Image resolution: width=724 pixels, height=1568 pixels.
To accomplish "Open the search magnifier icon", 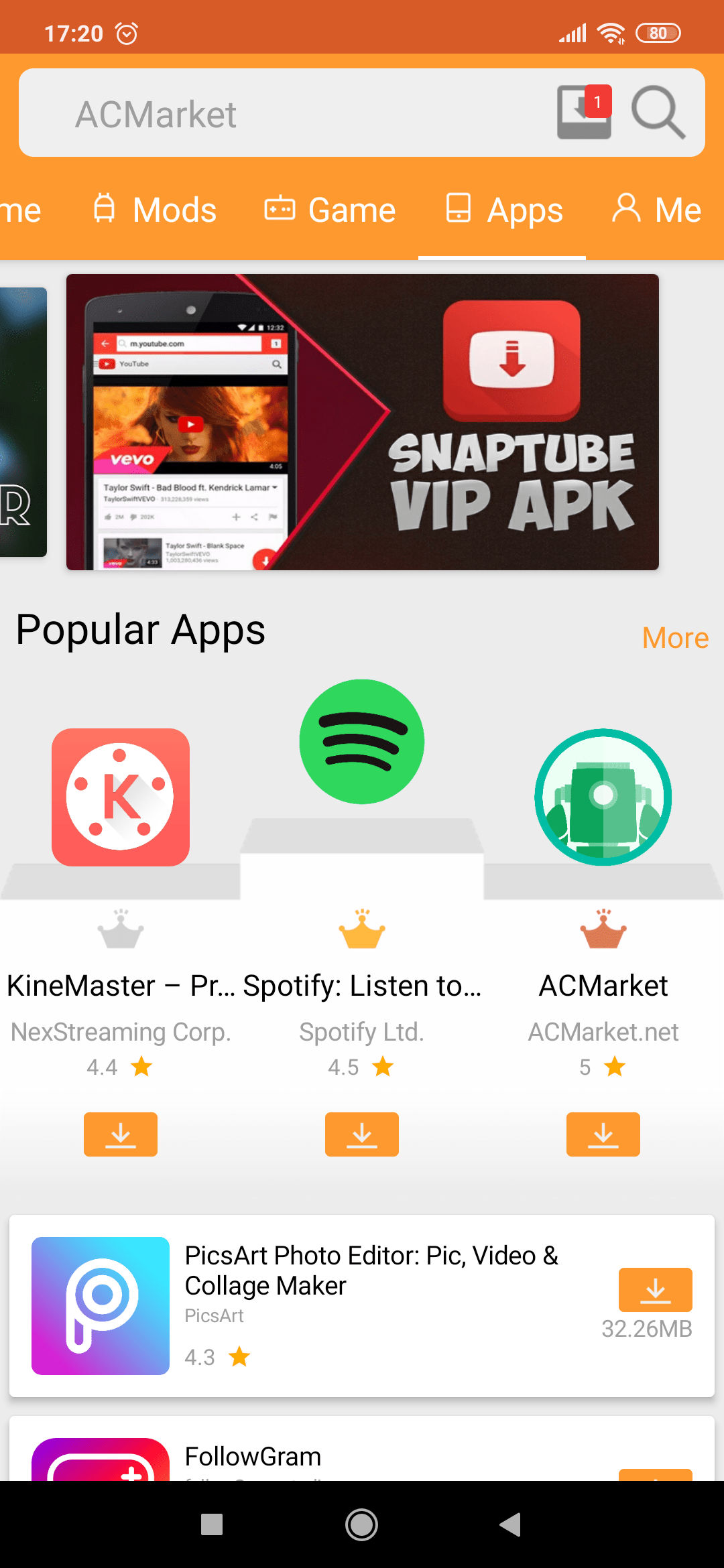I will pos(657,112).
